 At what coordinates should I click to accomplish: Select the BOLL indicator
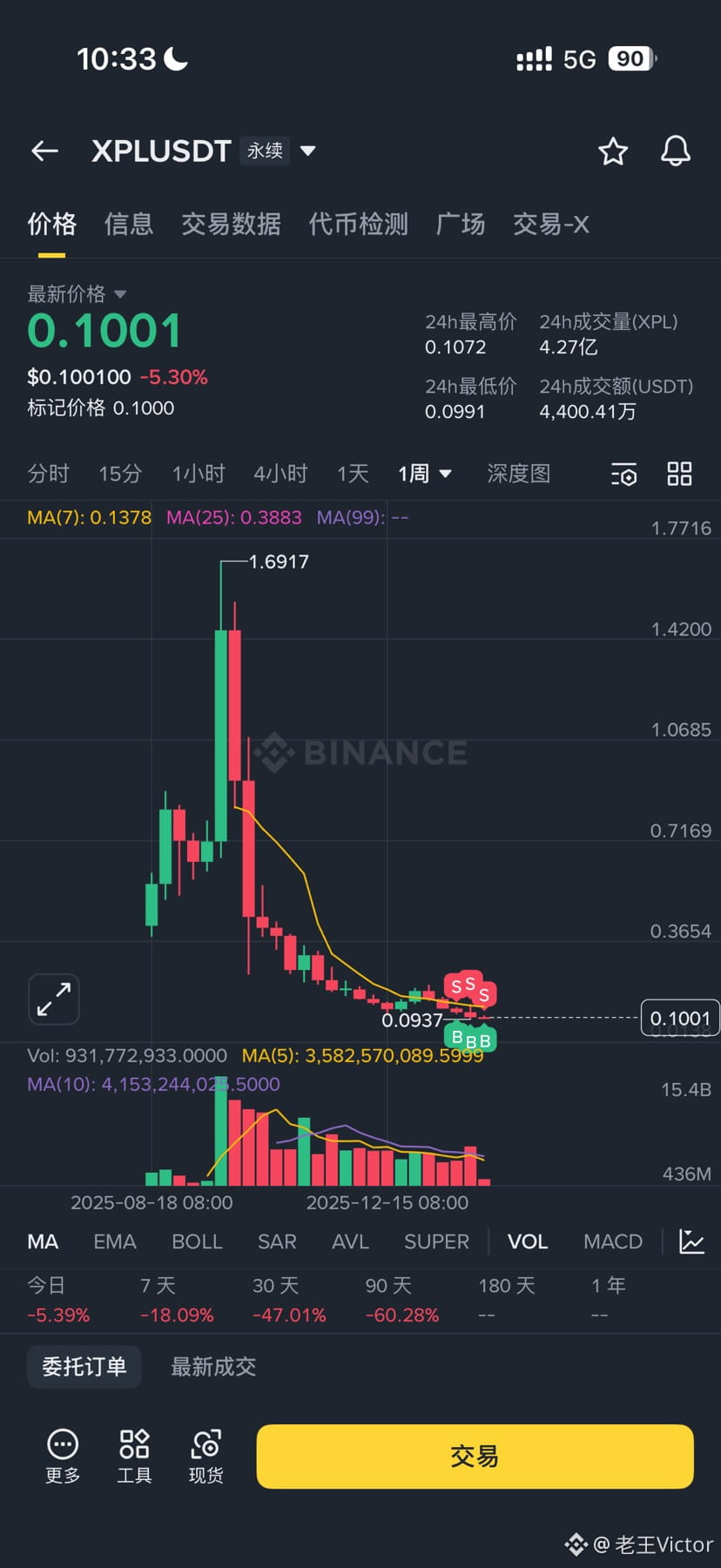197,1242
